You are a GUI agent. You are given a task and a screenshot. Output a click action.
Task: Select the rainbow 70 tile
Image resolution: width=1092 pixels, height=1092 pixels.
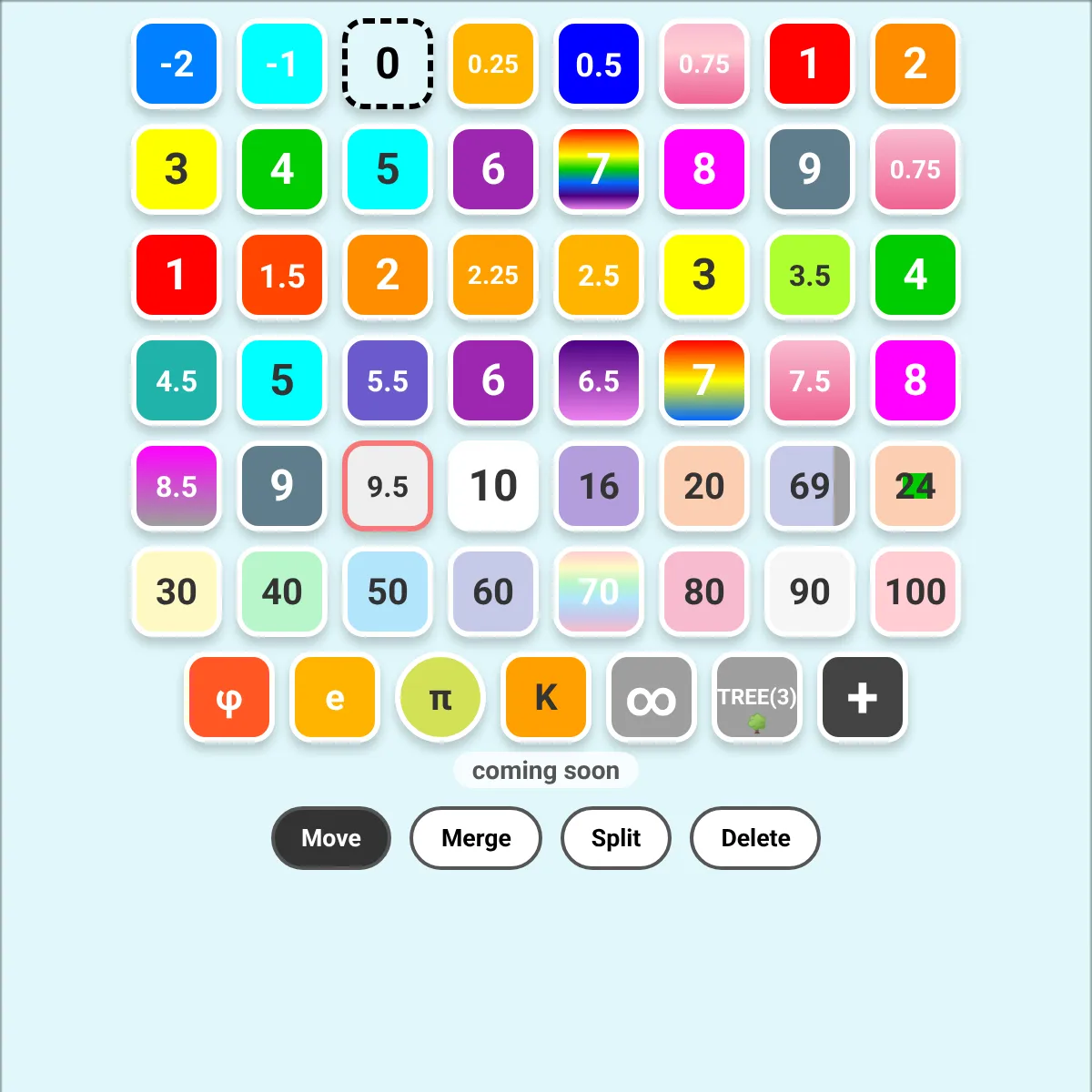pyautogui.click(x=599, y=591)
